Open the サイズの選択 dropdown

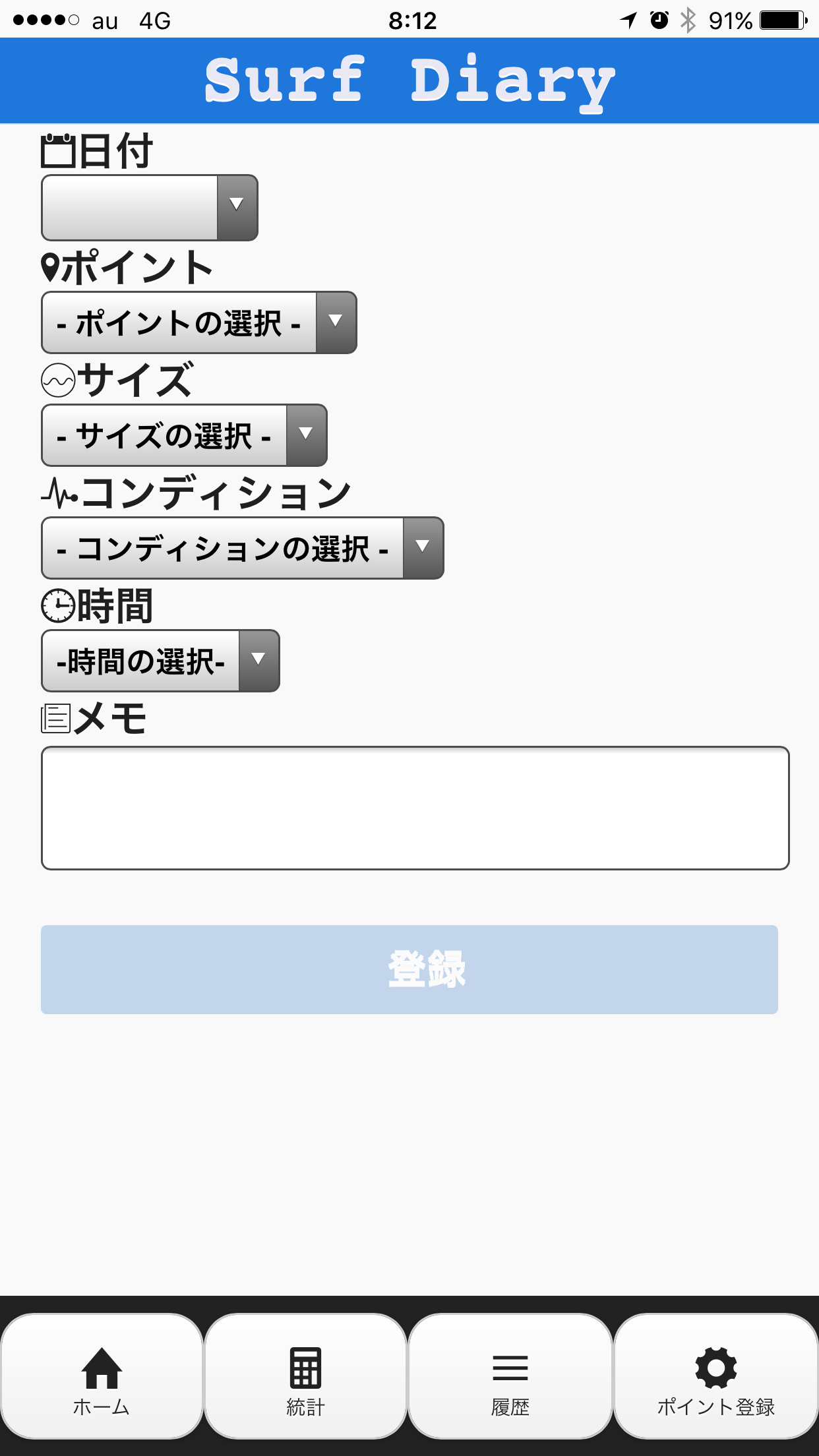(x=184, y=435)
